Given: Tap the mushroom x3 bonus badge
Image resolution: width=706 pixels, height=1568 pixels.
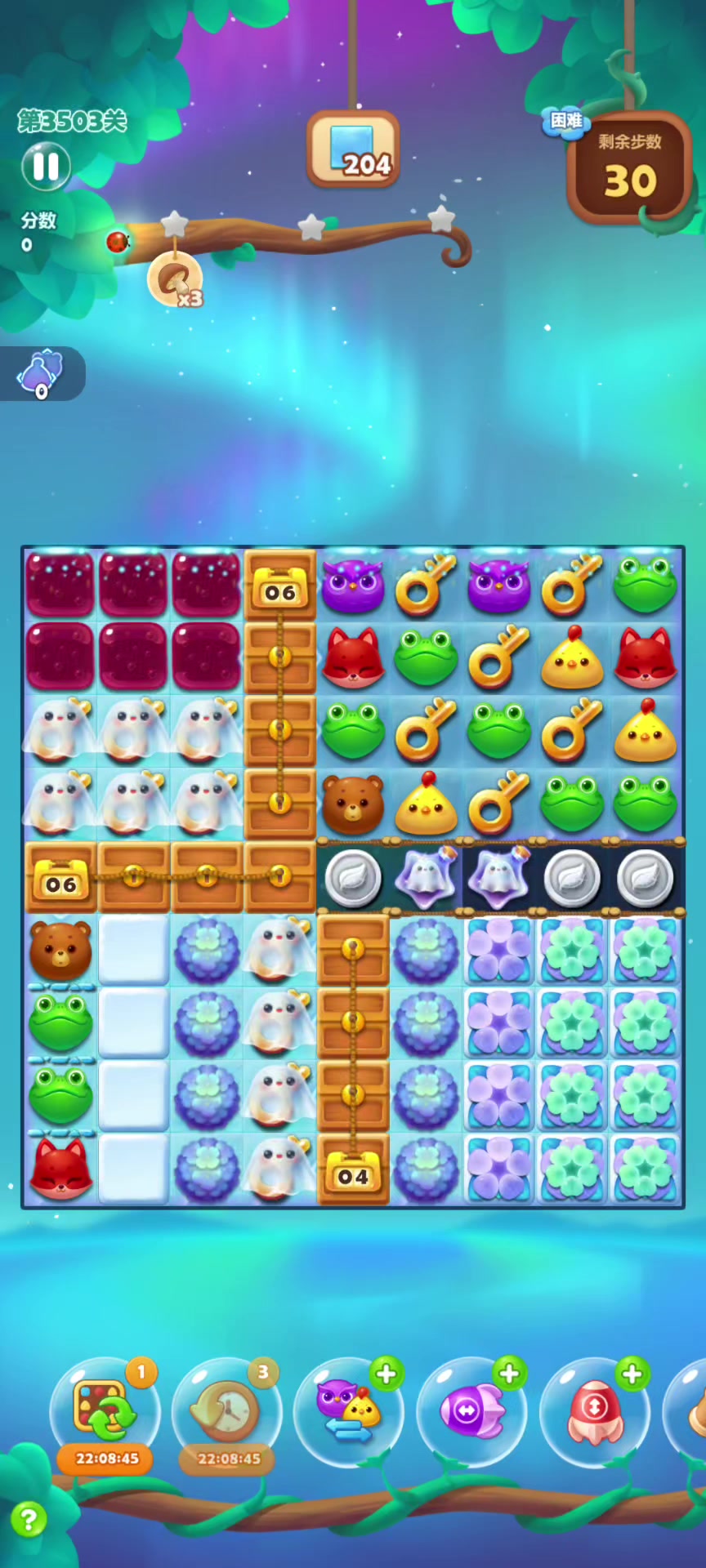Looking at the screenshot, I should point(175,280).
